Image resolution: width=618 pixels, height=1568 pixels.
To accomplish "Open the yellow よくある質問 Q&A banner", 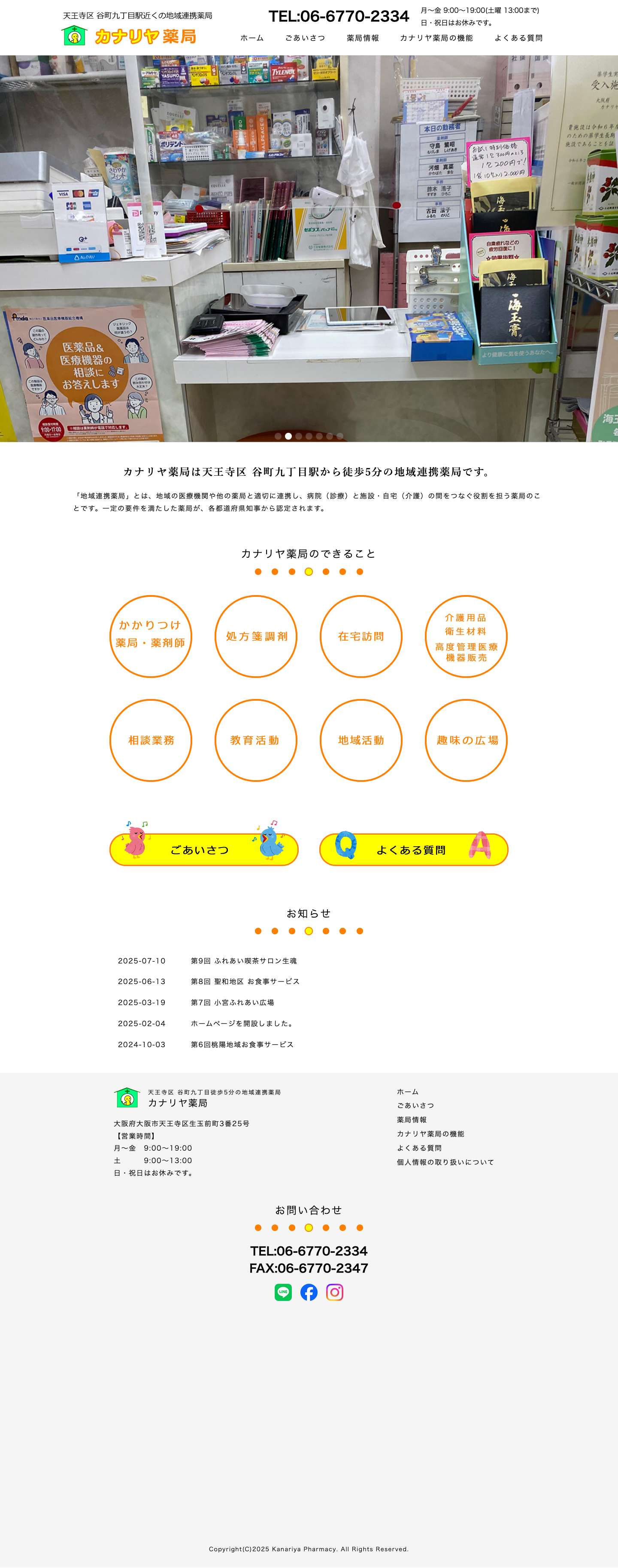I will (x=414, y=850).
